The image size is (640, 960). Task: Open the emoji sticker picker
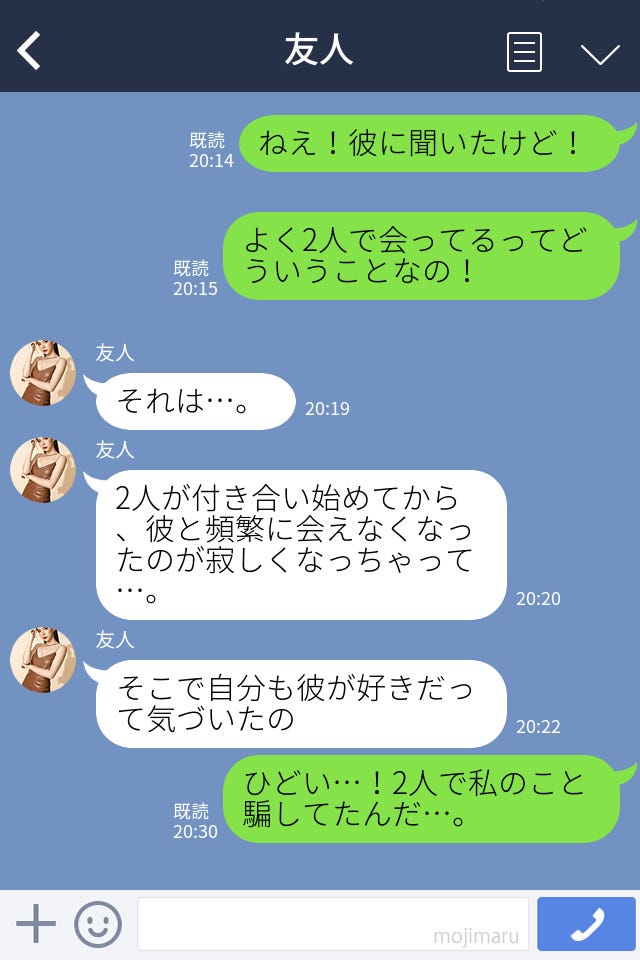(x=98, y=924)
